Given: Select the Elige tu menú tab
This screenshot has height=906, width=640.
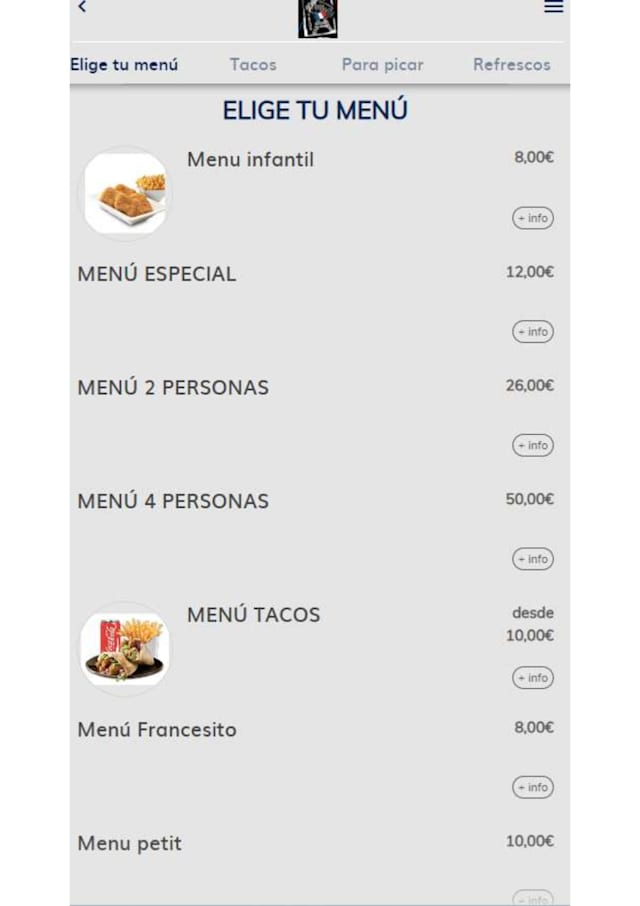Looking at the screenshot, I should pos(124,65).
